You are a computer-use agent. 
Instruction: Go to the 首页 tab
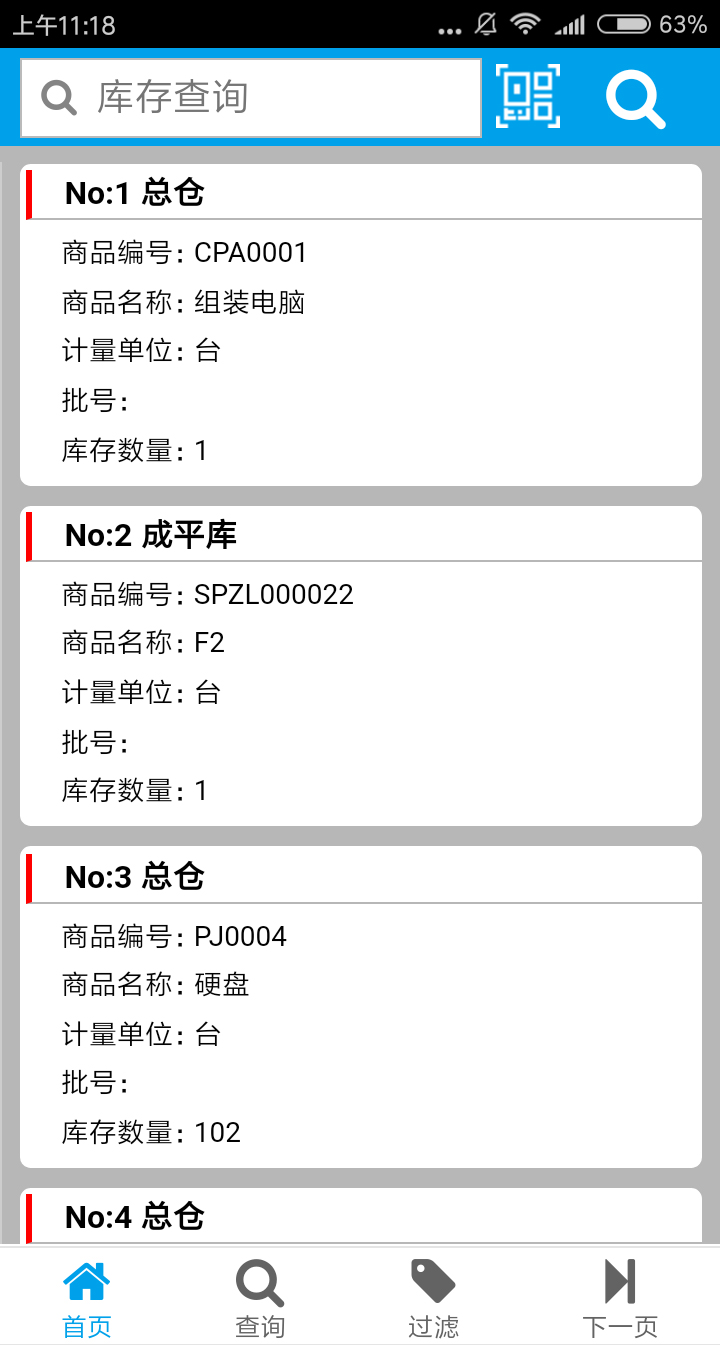point(87,1298)
